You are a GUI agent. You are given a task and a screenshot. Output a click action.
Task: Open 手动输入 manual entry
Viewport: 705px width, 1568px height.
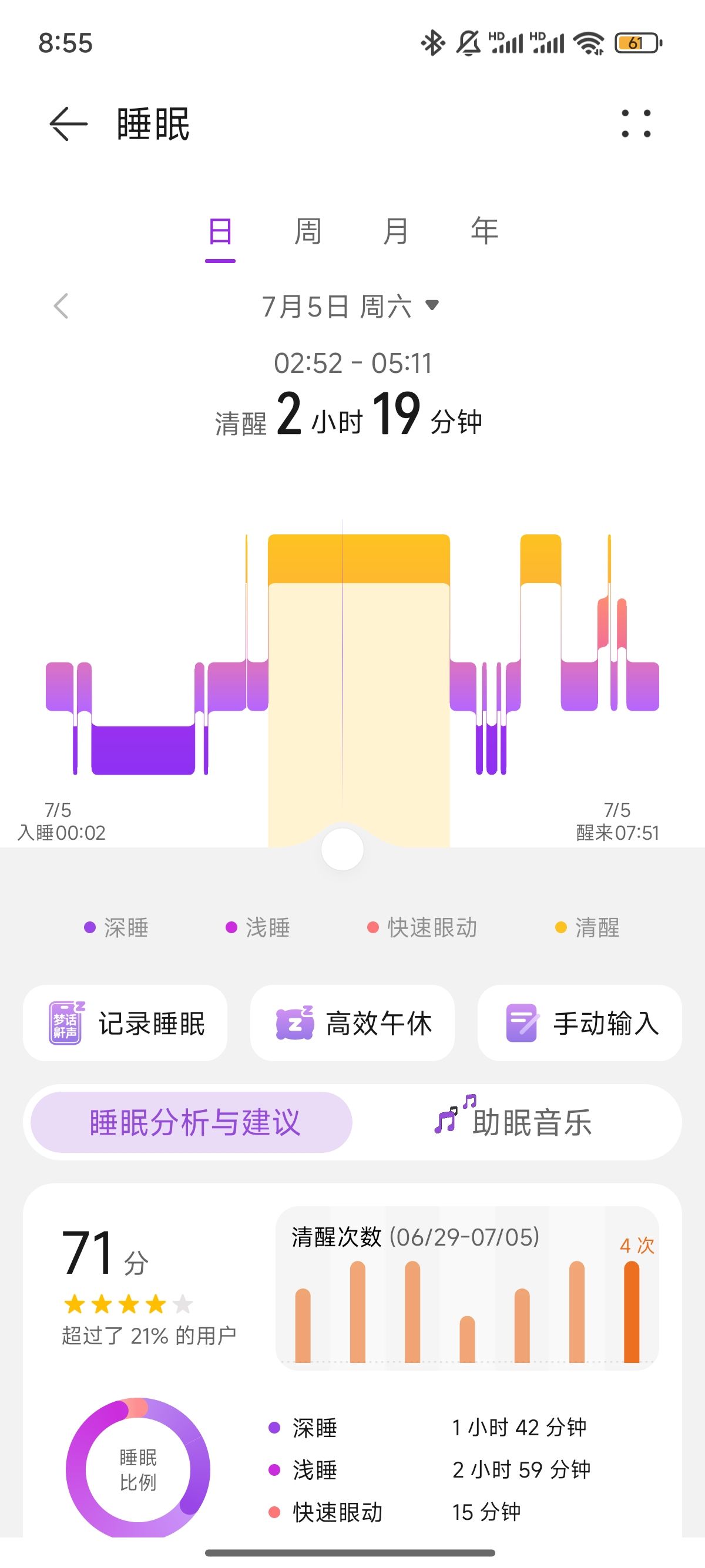click(x=580, y=1023)
